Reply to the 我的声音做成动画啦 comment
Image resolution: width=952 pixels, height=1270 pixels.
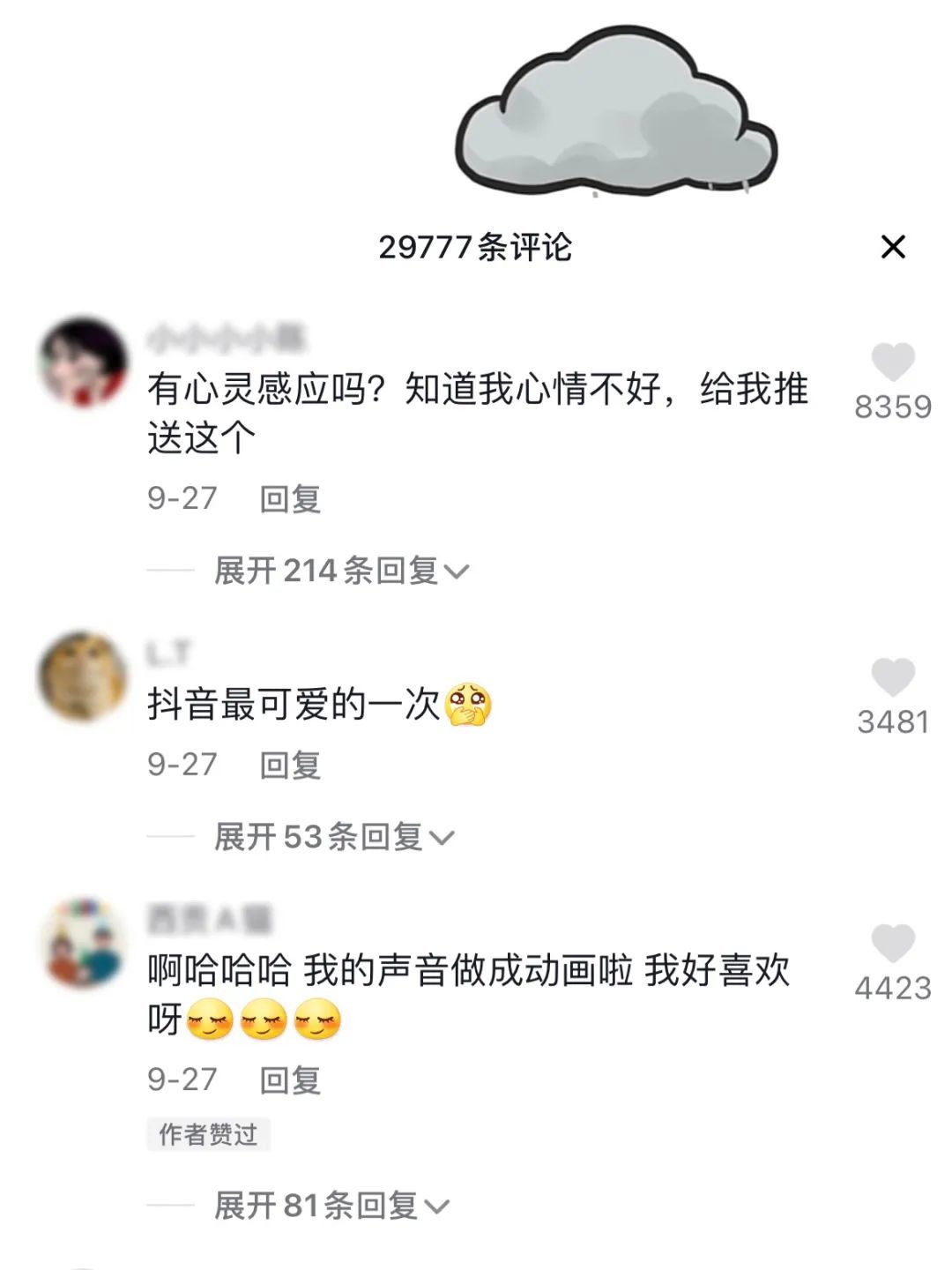point(289,1080)
